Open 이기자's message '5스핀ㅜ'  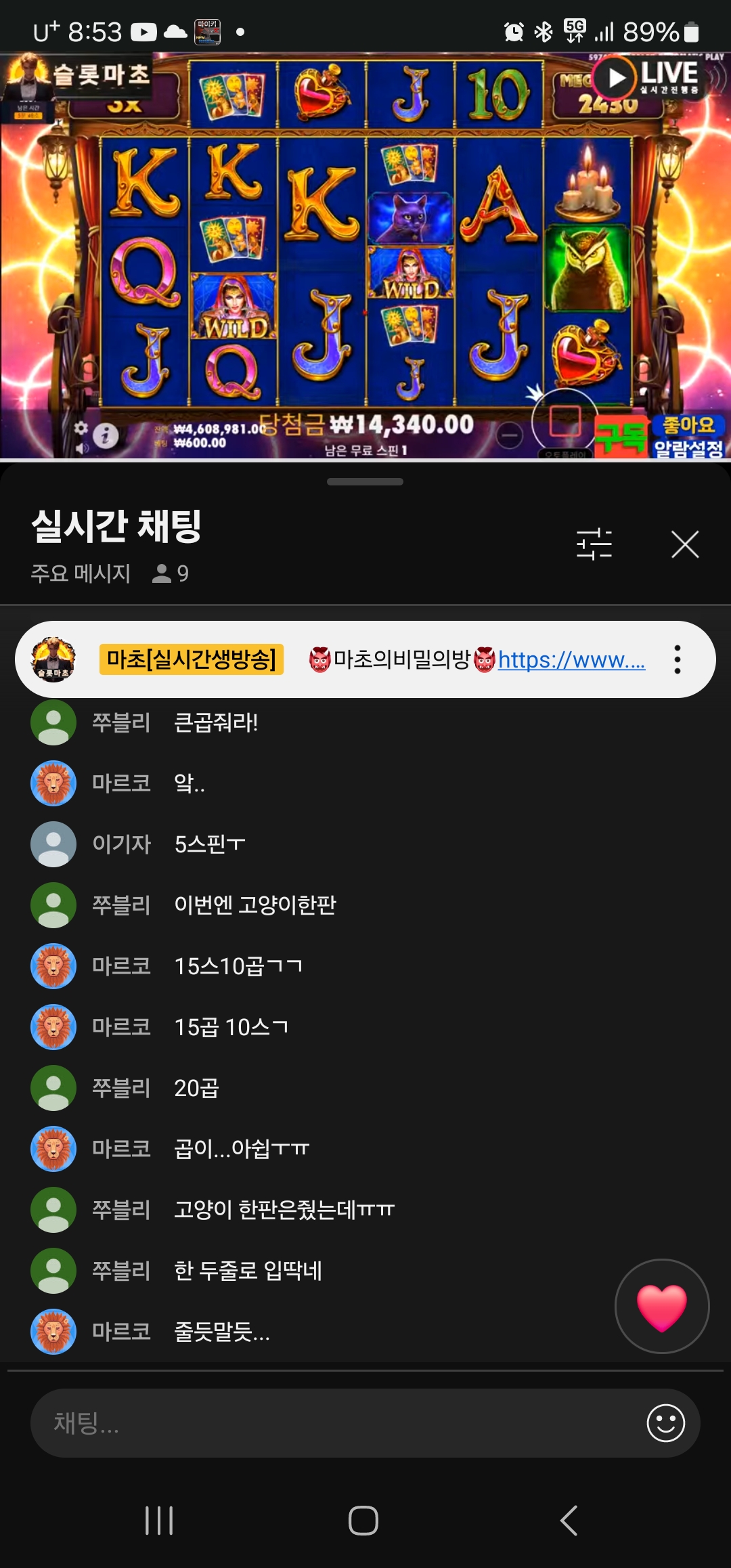pyautogui.click(x=209, y=844)
